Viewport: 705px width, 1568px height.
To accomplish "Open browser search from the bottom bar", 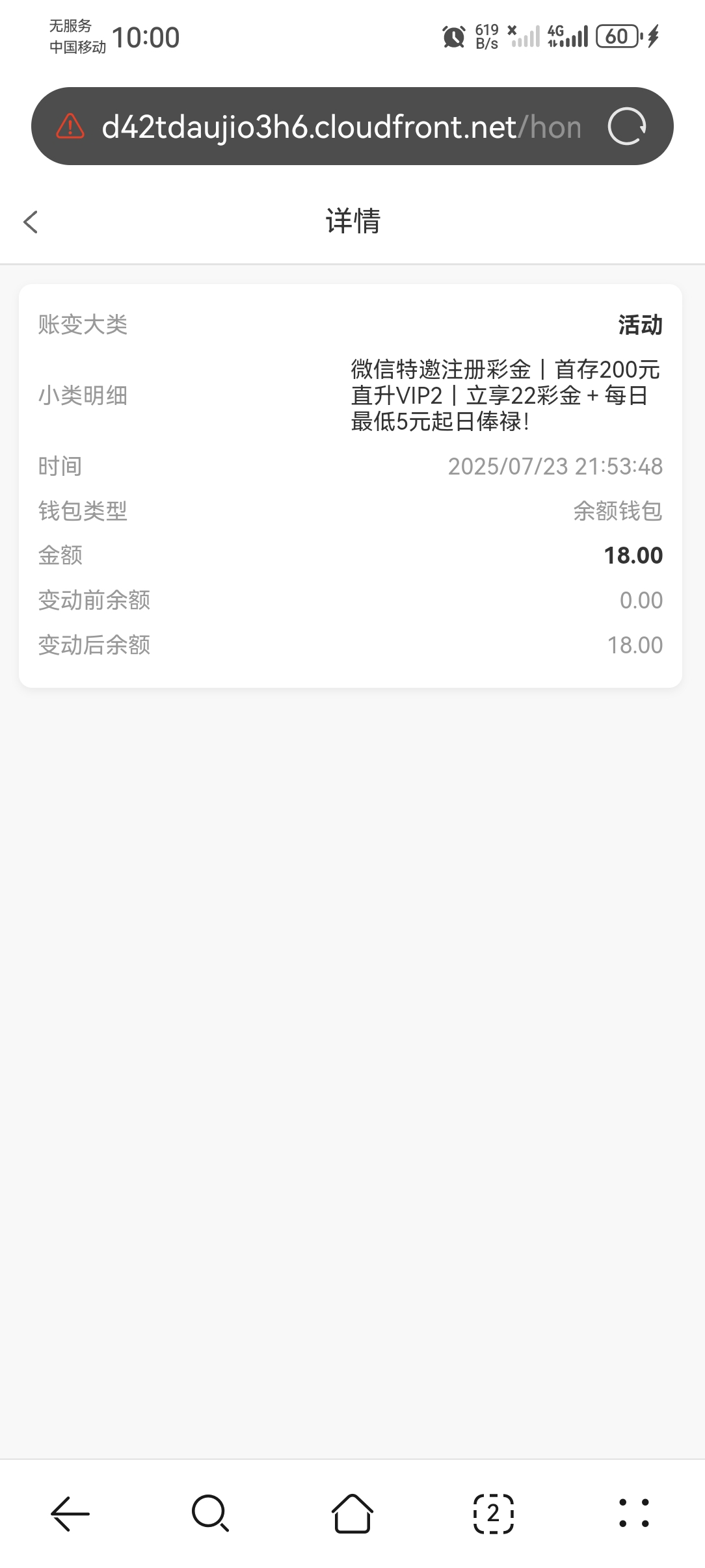I will 211,1513.
